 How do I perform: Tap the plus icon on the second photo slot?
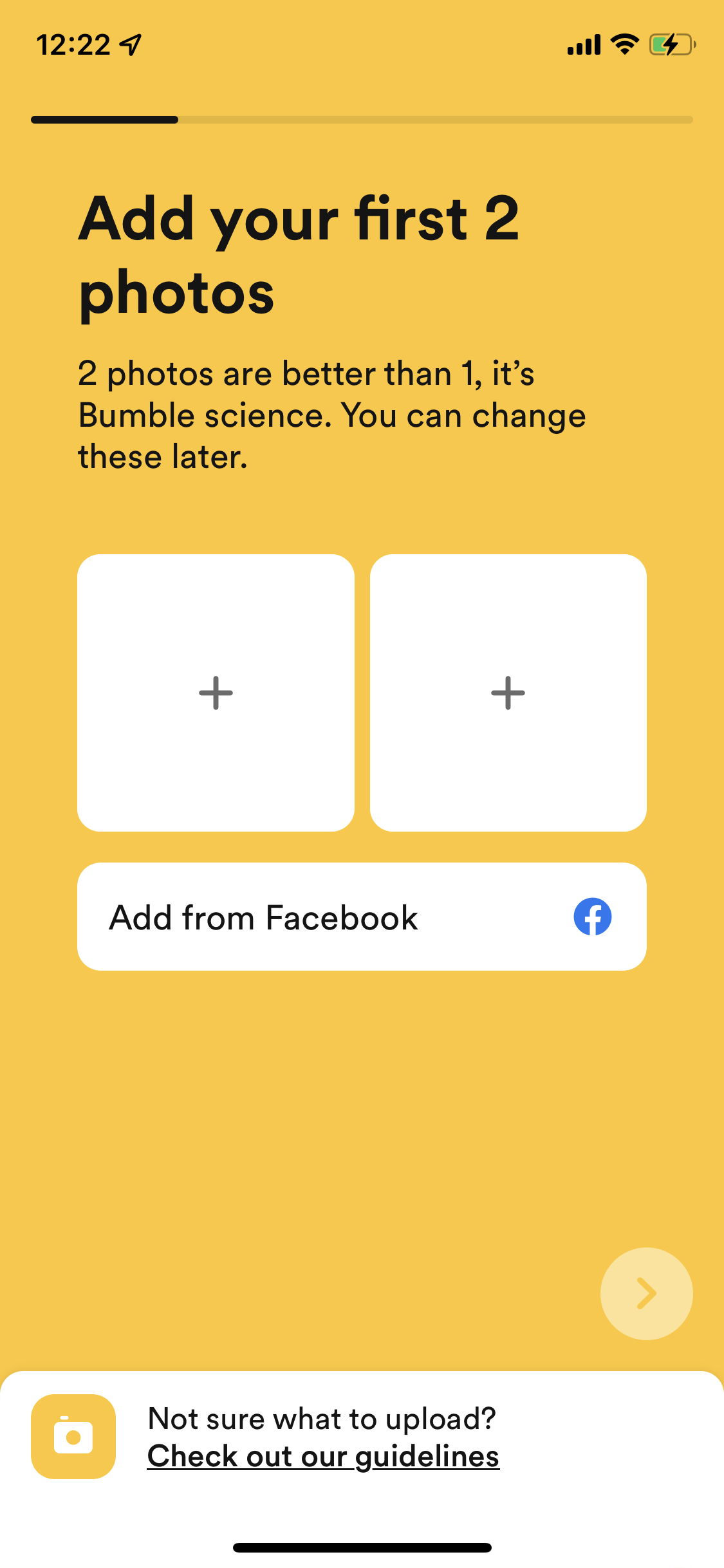tap(508, 693)
